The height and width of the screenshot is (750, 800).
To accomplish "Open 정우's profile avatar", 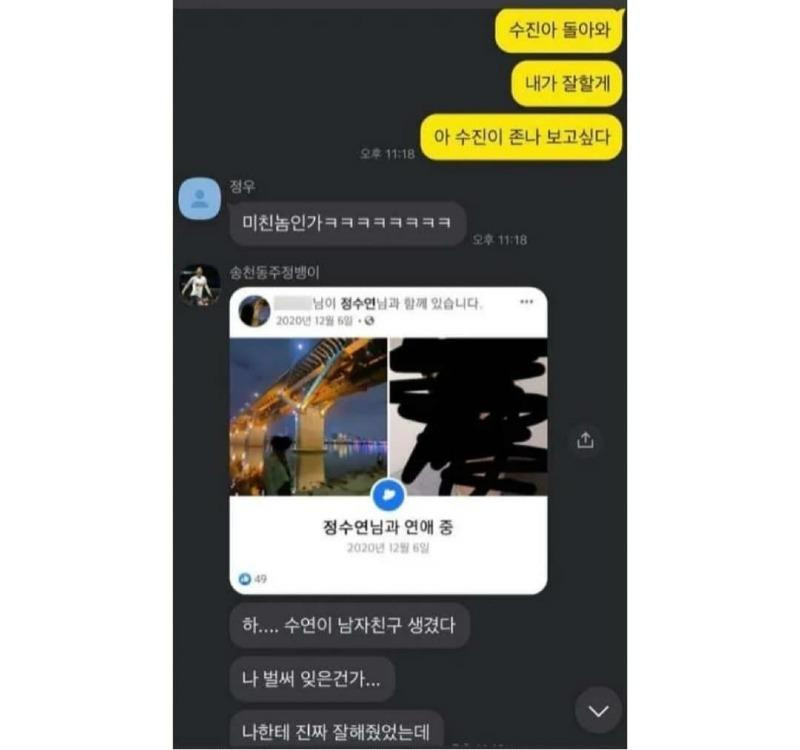I will pyautogui.click(x=199, y=198).
